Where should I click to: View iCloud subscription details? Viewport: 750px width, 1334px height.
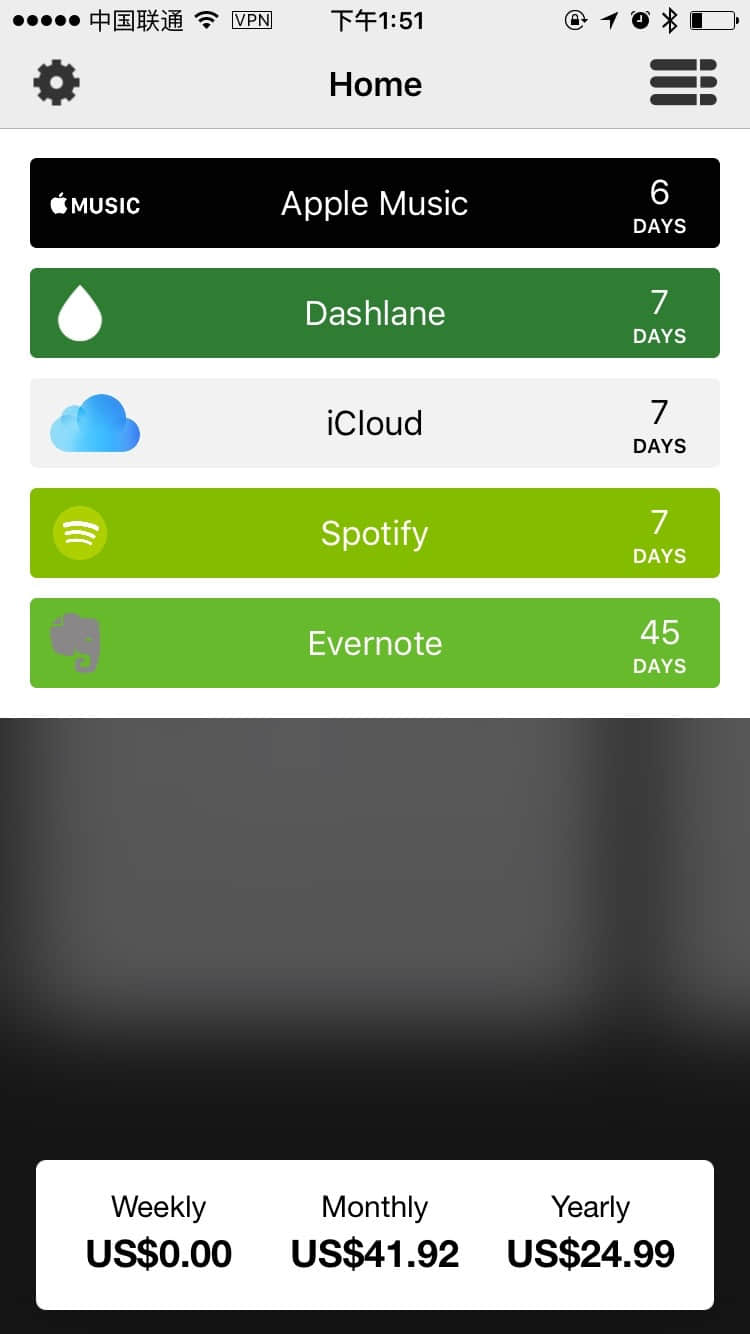[x=375, y=423]
